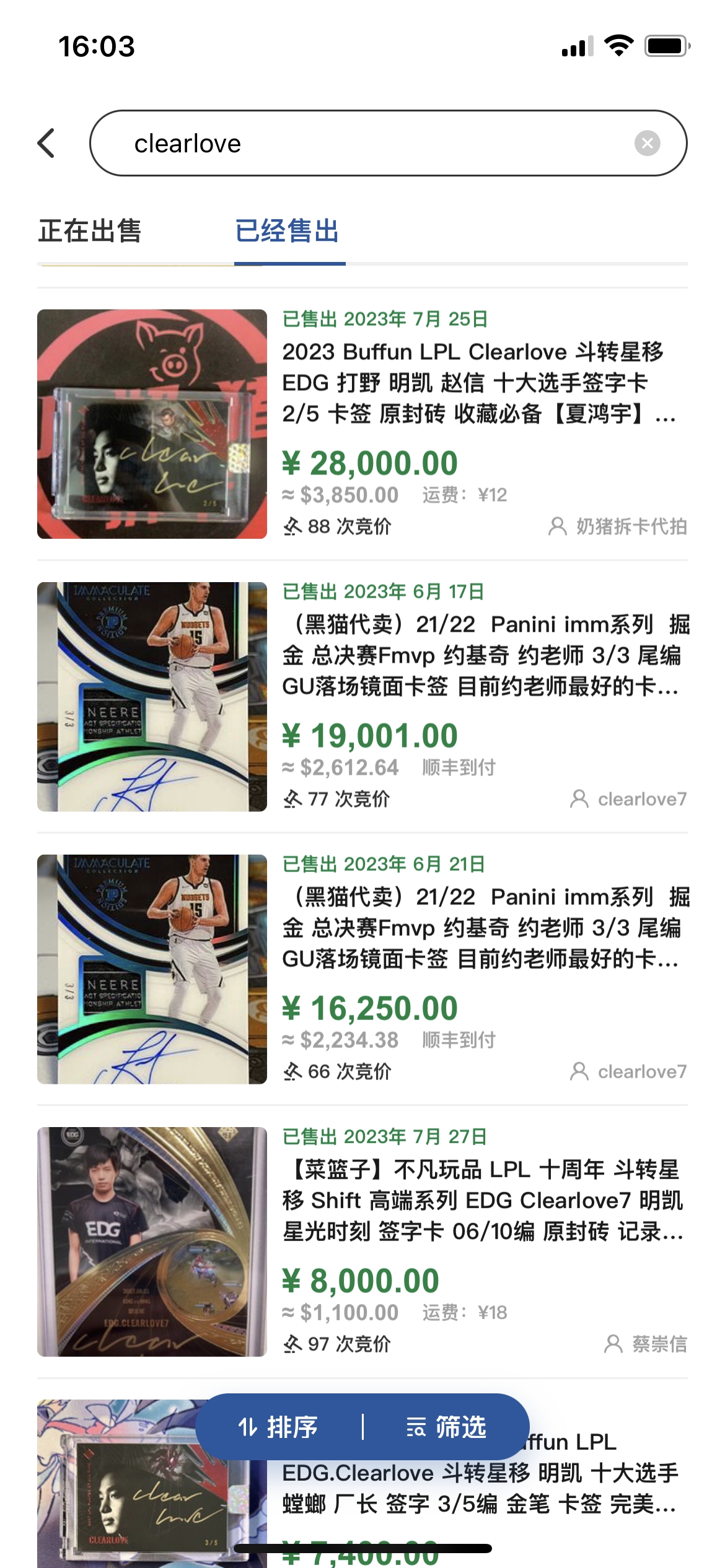725x1568 pixels.
Task: Tap the clearlove search field
Action: (x=347, y=143)
